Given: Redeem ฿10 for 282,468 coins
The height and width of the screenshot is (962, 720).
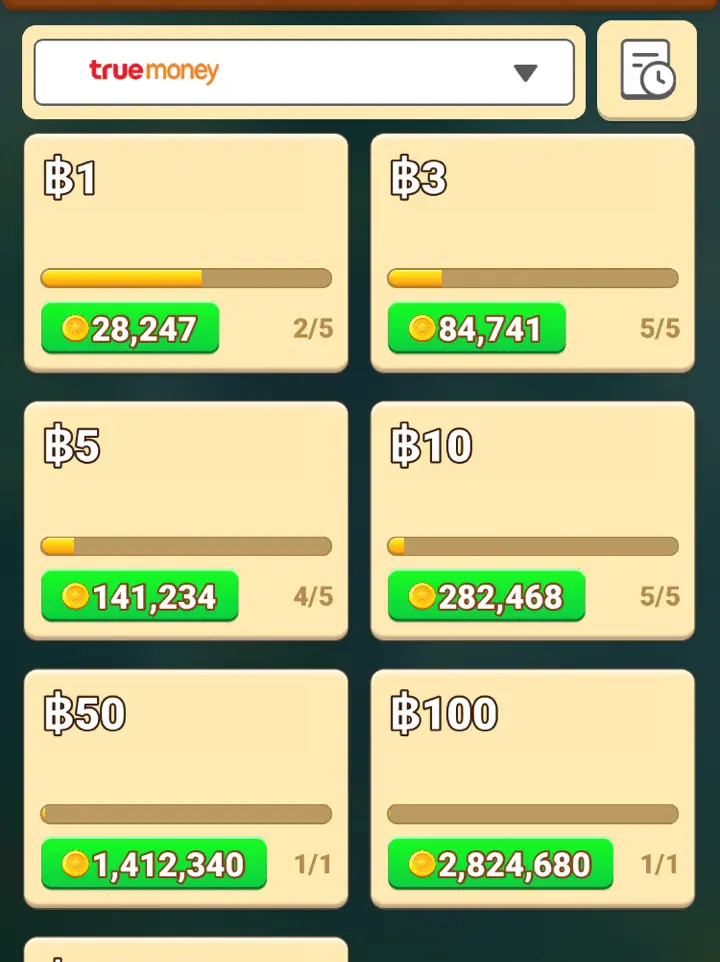Looking at the screenshot, I should (x=486, y=596).
